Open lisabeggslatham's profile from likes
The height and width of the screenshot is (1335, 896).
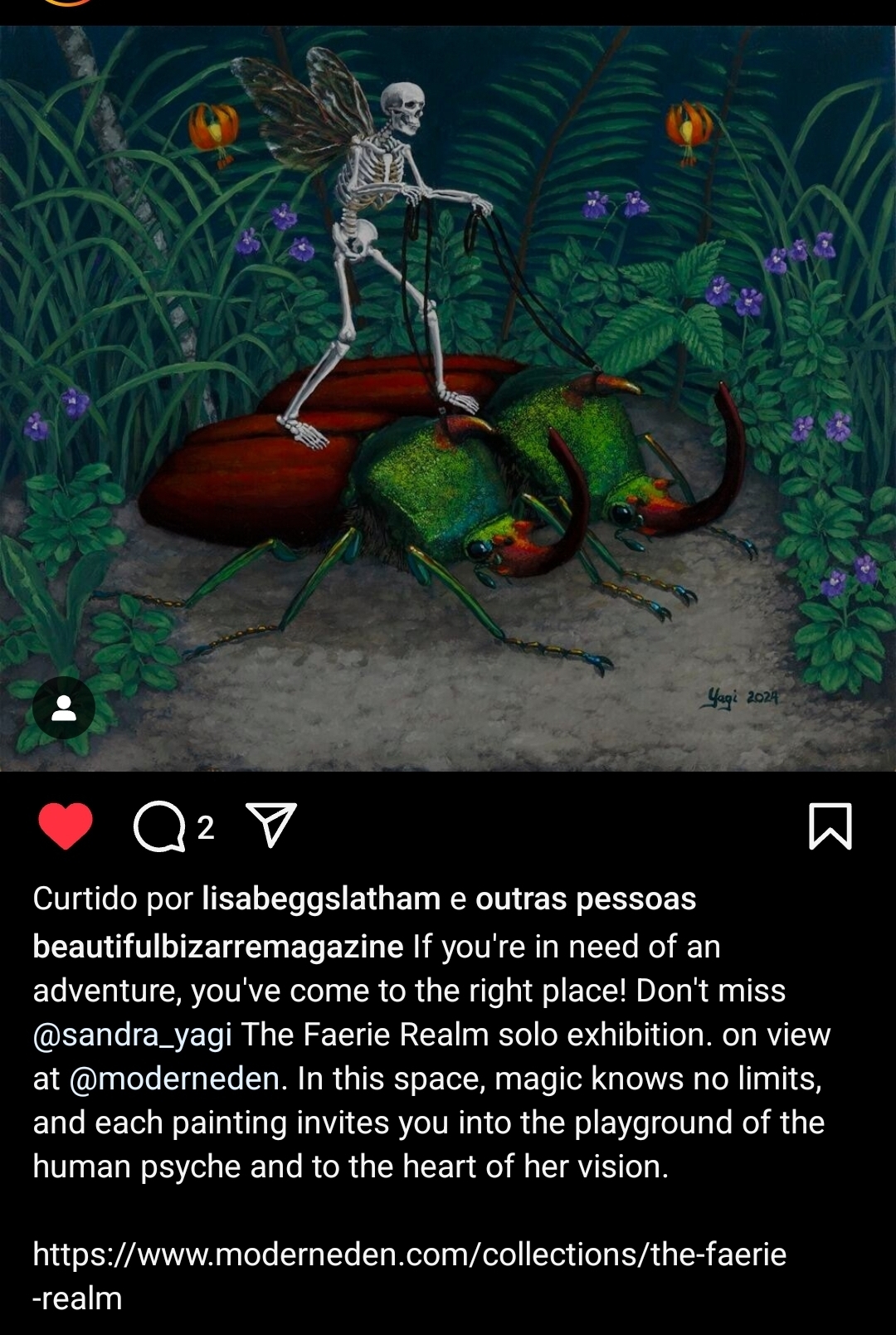pos(321,899)
